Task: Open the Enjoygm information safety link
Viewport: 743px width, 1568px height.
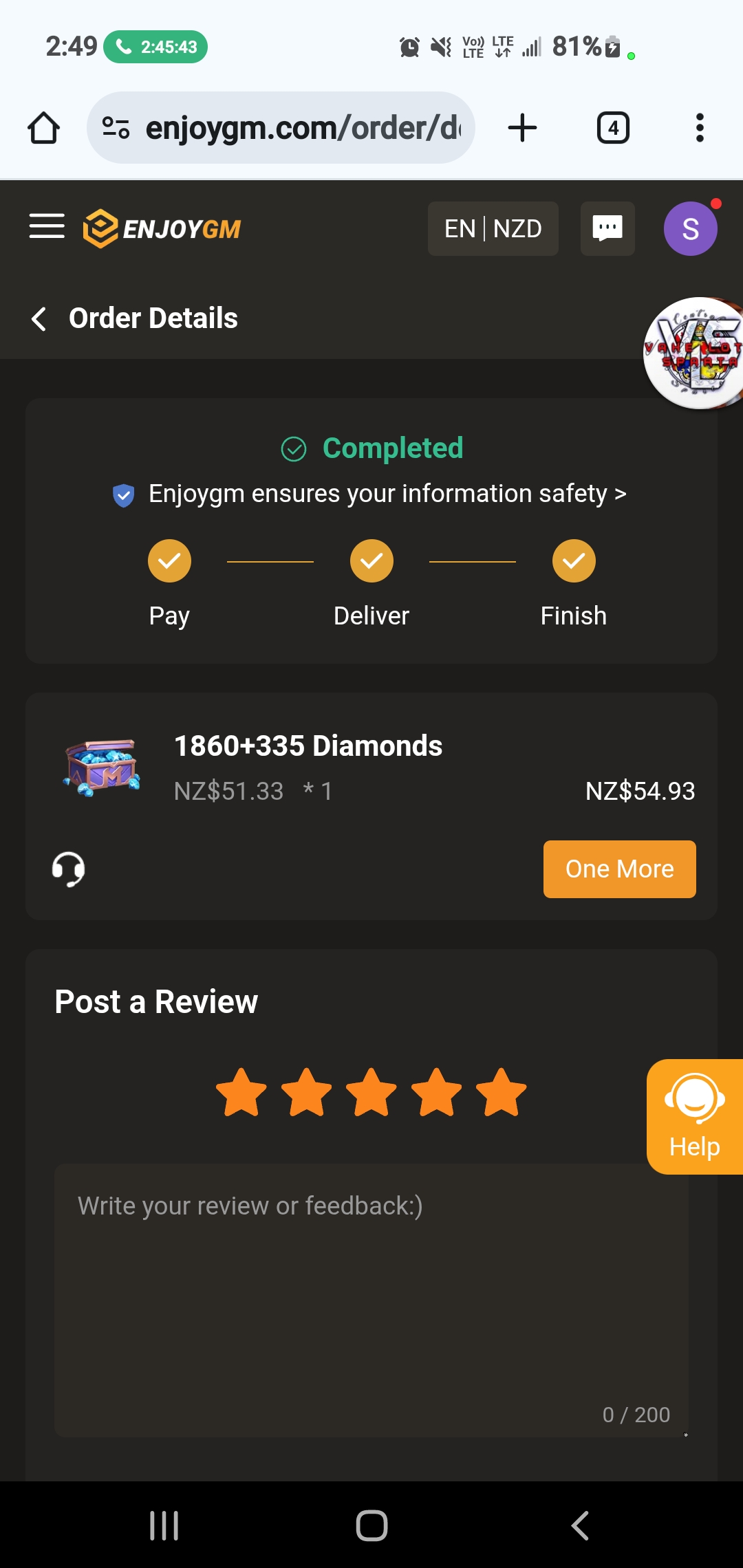Action: [387, 494]
